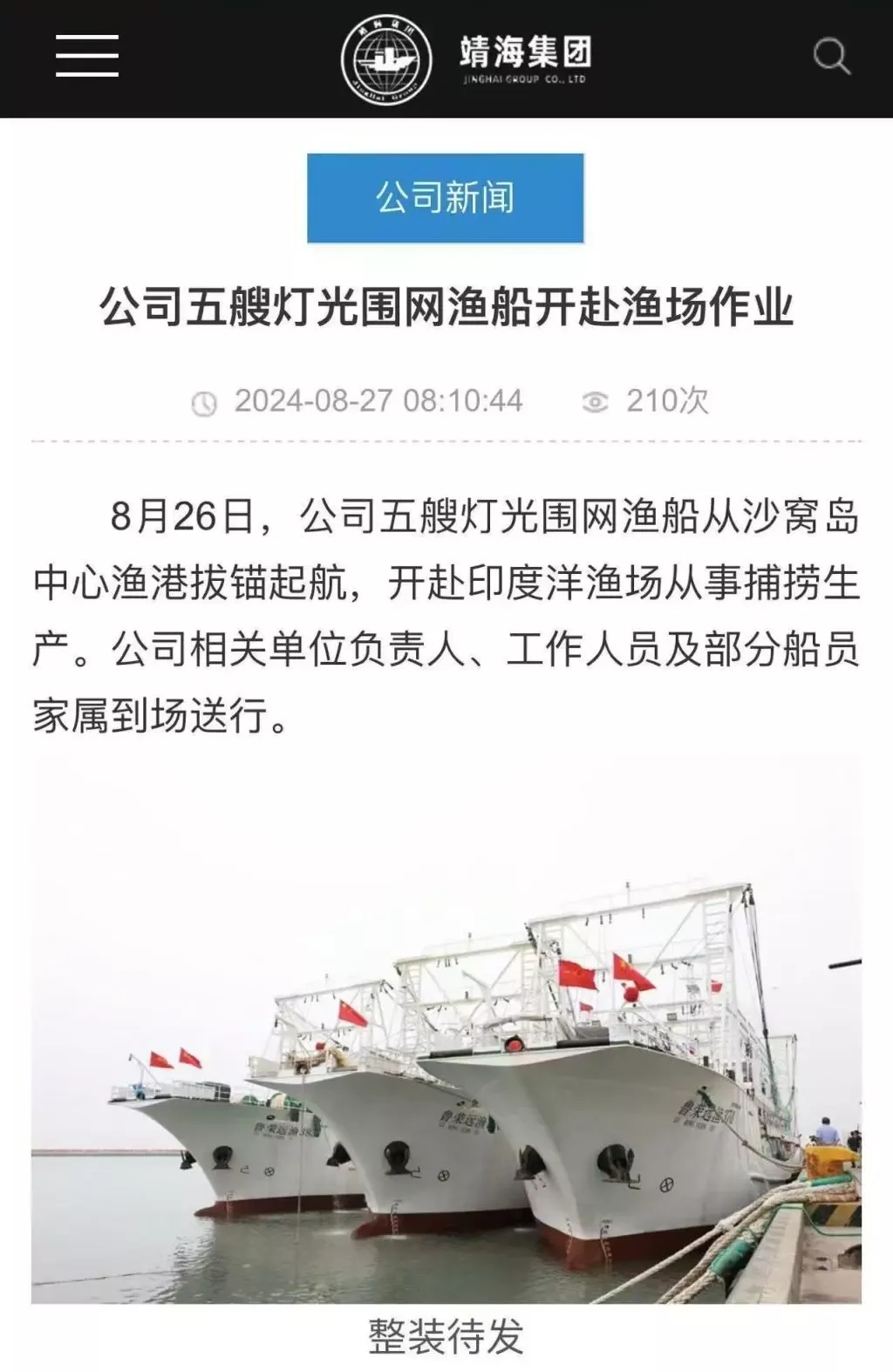Select the first paragraph of the article body
This screenshot has height=1372, width=893.
pos(446,611)
